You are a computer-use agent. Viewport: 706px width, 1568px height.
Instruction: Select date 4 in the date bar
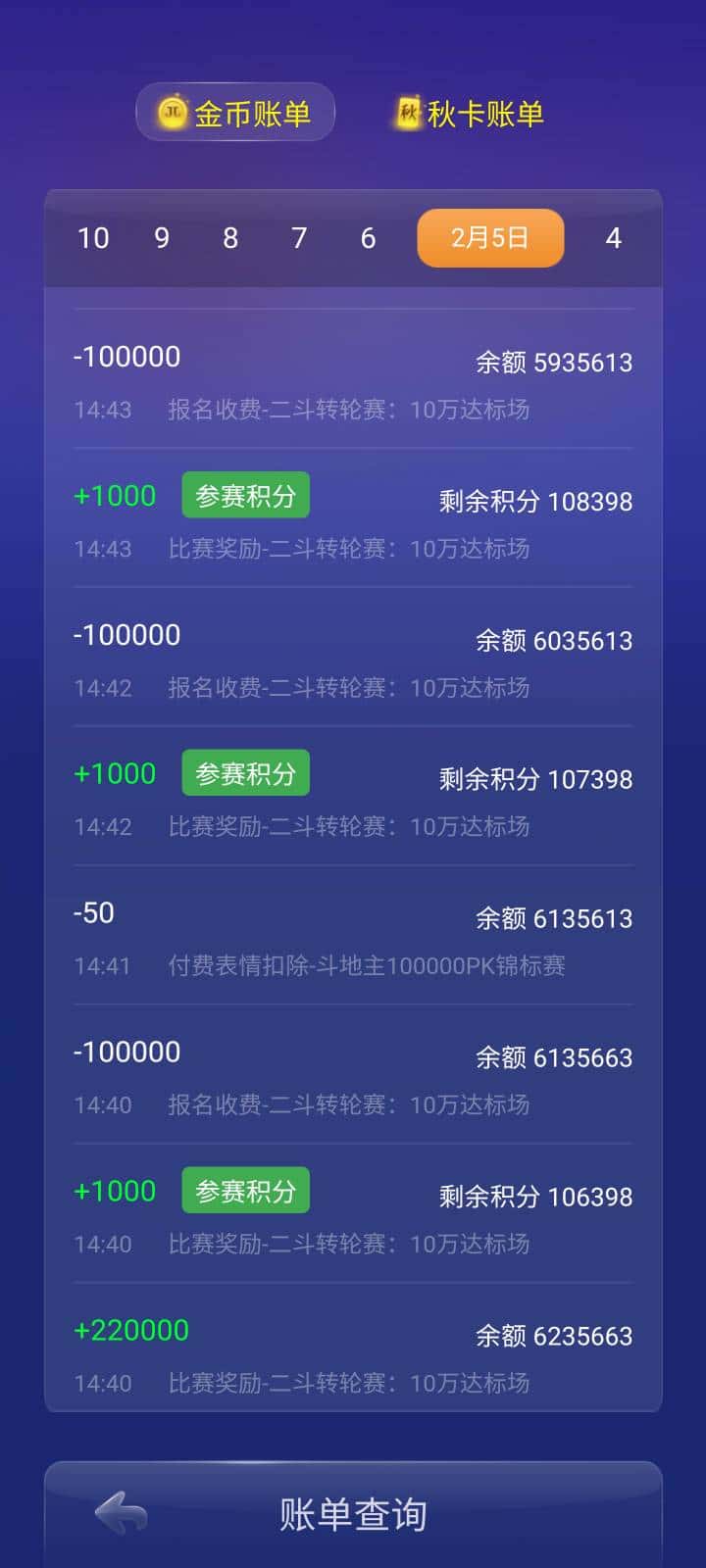click(x=613, y=237)
